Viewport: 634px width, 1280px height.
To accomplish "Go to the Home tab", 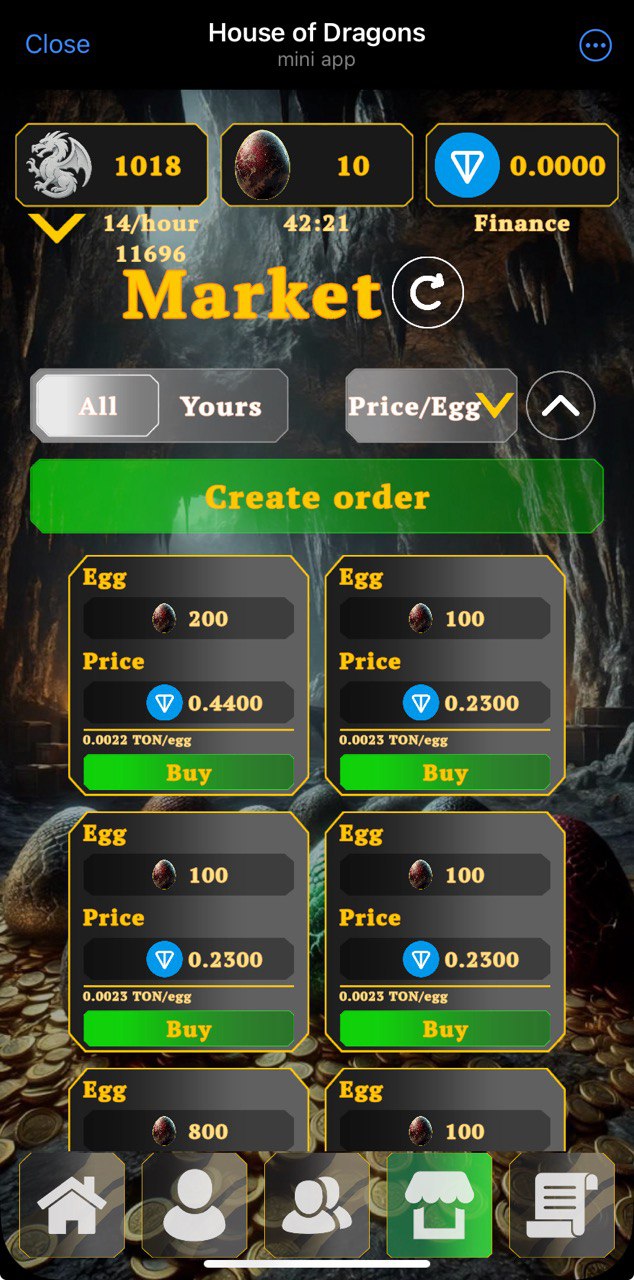I will click(72, 1205).
